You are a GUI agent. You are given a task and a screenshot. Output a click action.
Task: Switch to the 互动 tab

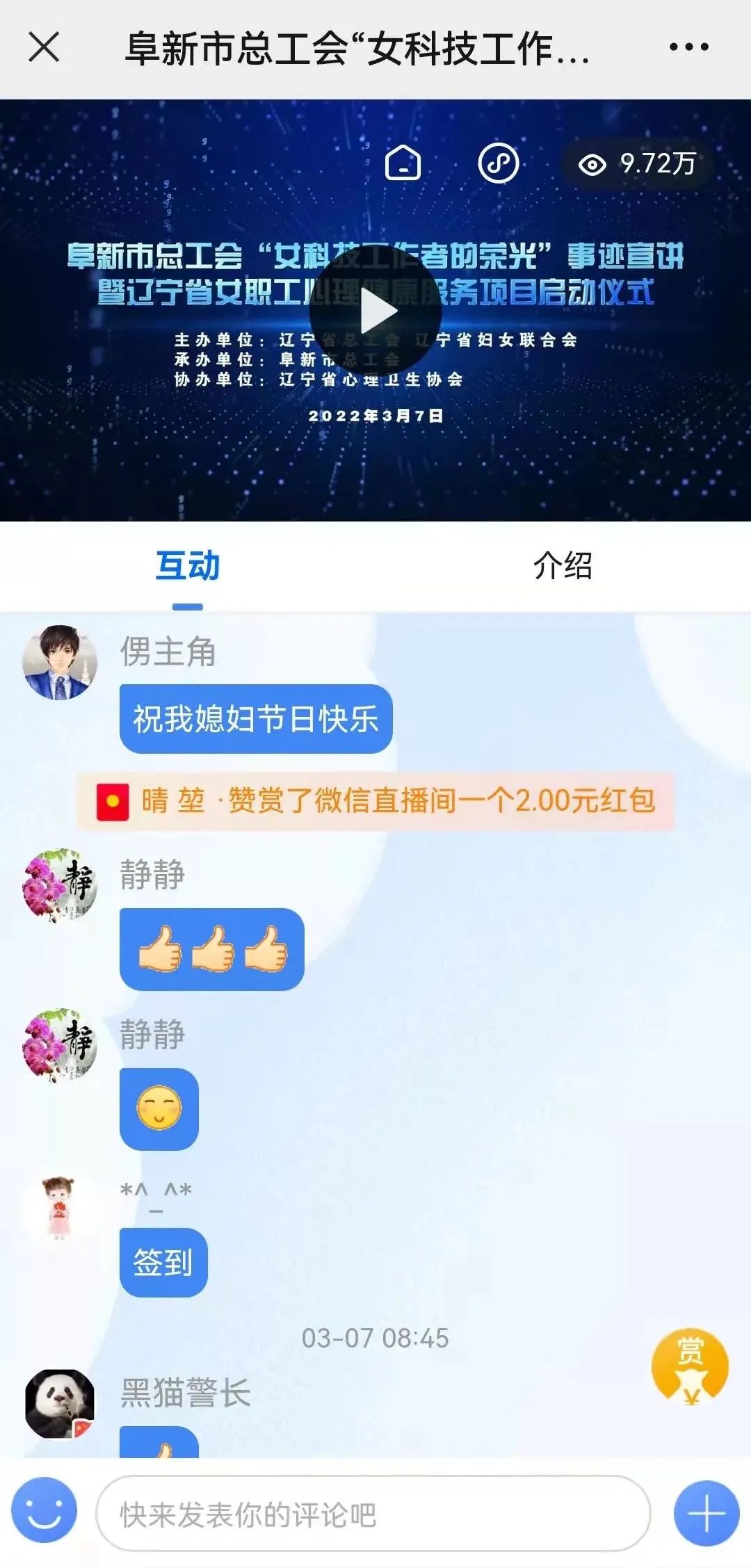tap(187, 566)
